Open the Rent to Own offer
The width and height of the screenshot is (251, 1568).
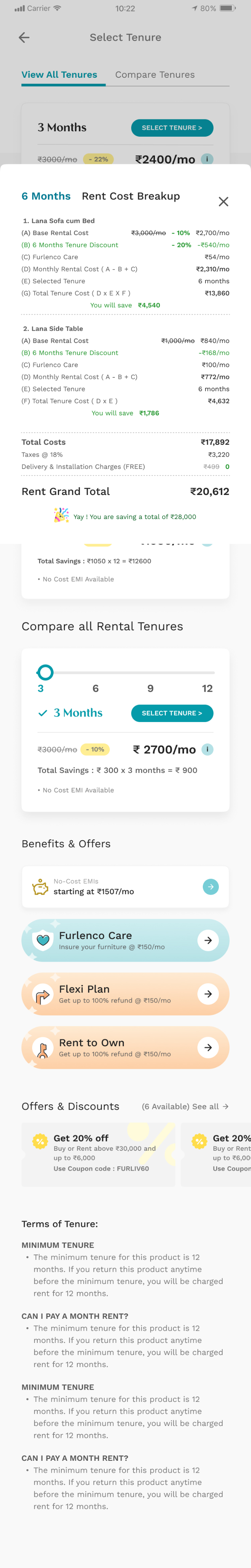tap(125, 1047)
